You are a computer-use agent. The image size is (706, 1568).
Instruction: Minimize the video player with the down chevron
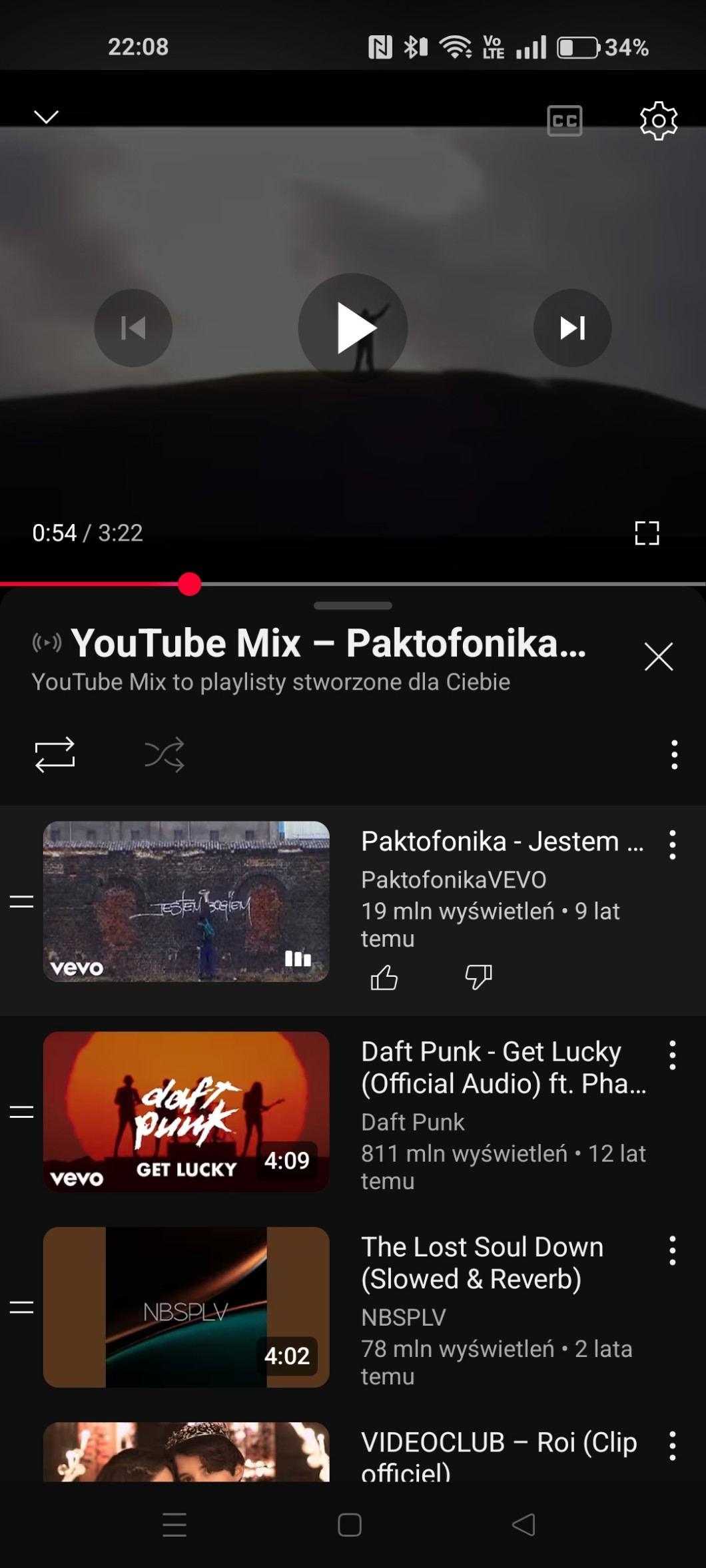click(46, 117)
